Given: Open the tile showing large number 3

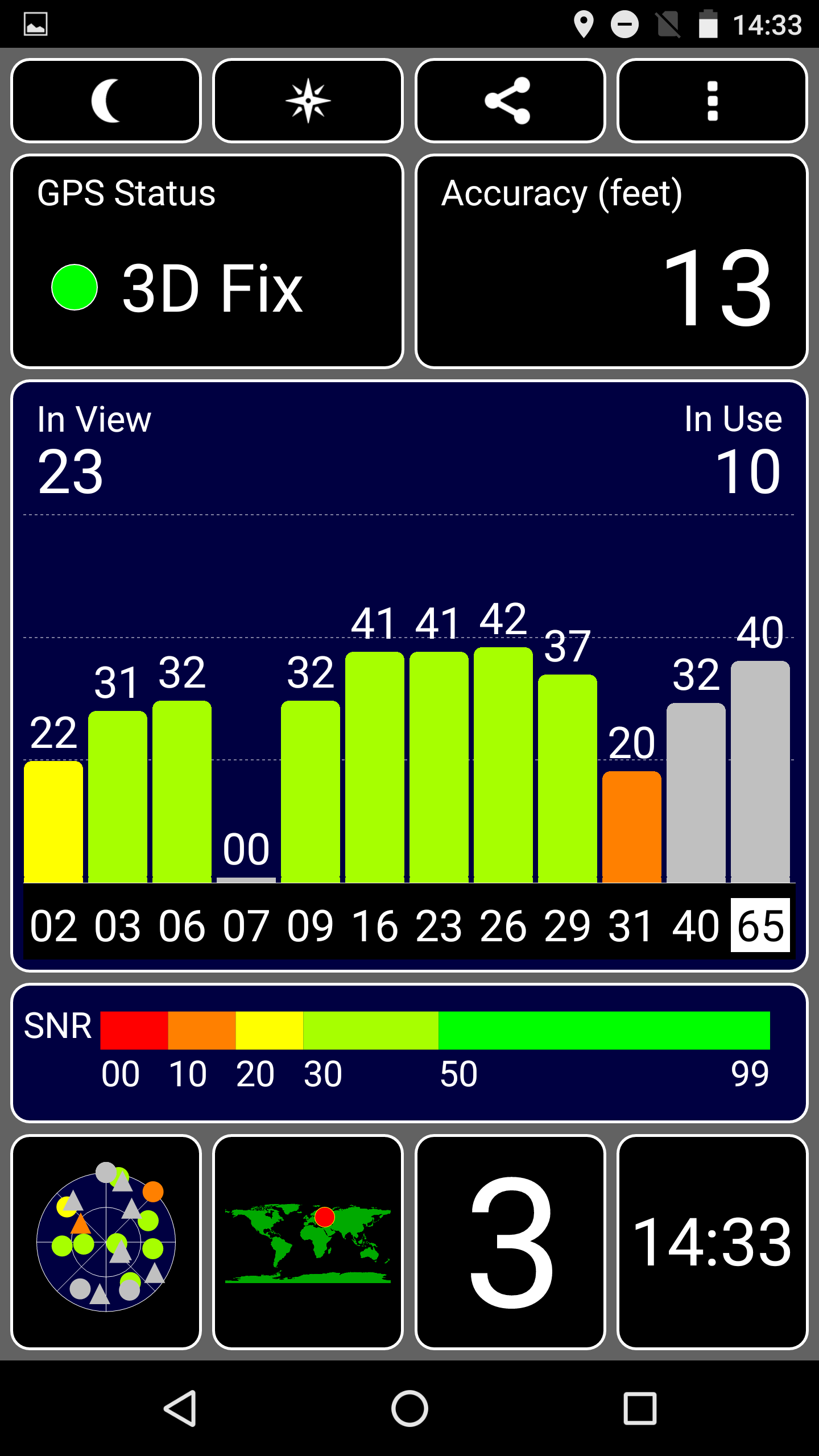Looking at the screenshot, I should click(x=510, y=1242).
